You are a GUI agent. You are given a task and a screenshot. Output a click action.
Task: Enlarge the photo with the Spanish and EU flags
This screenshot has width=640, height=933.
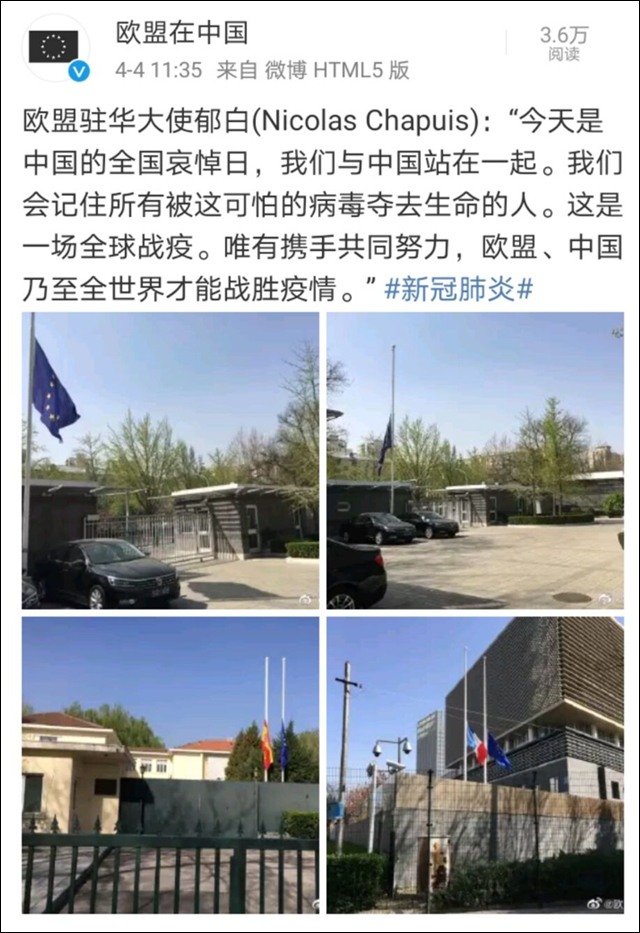tap(170, 764)
